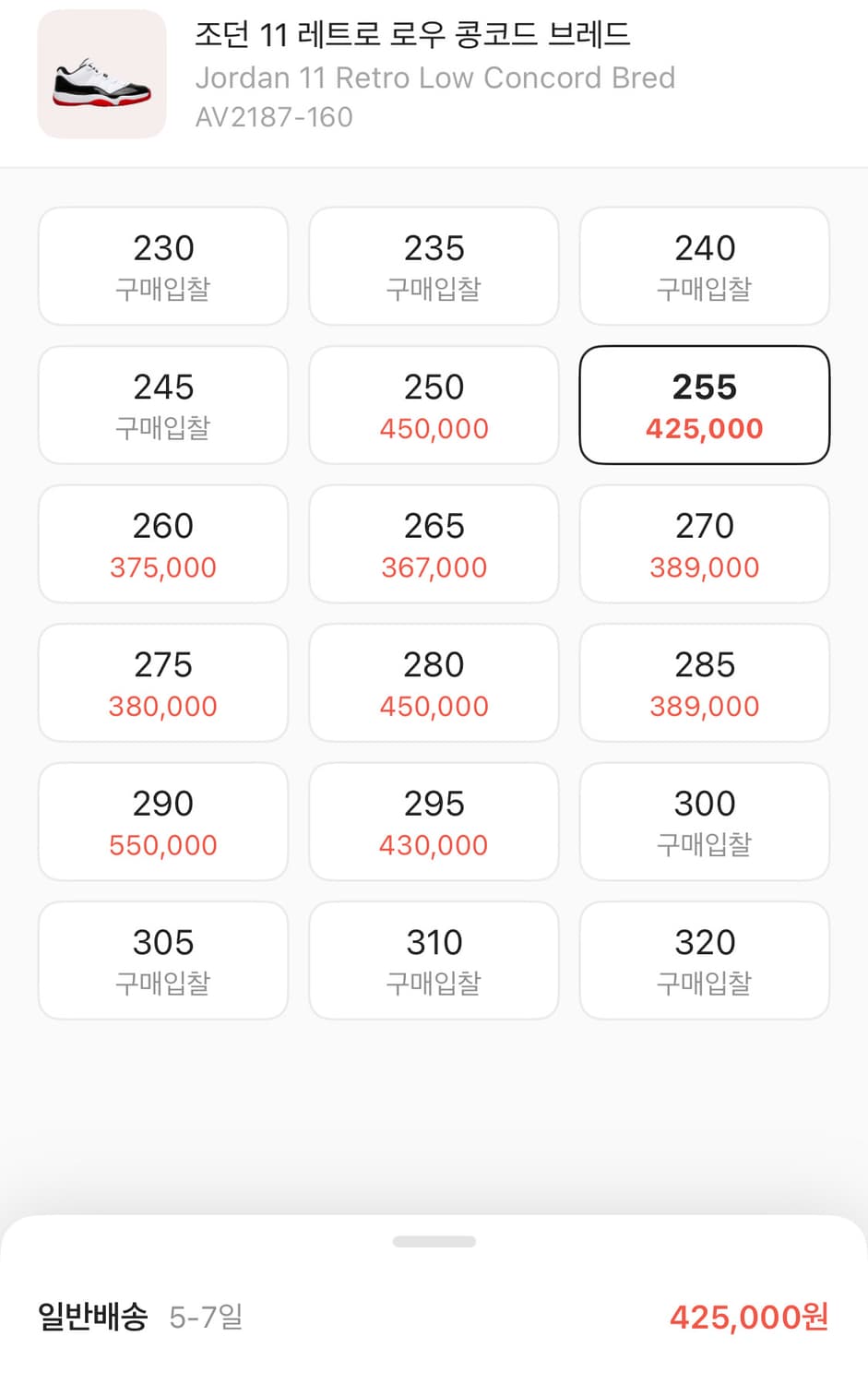Select size 275 option
This screenshot has height=1384, width=868.
[162, 683]
